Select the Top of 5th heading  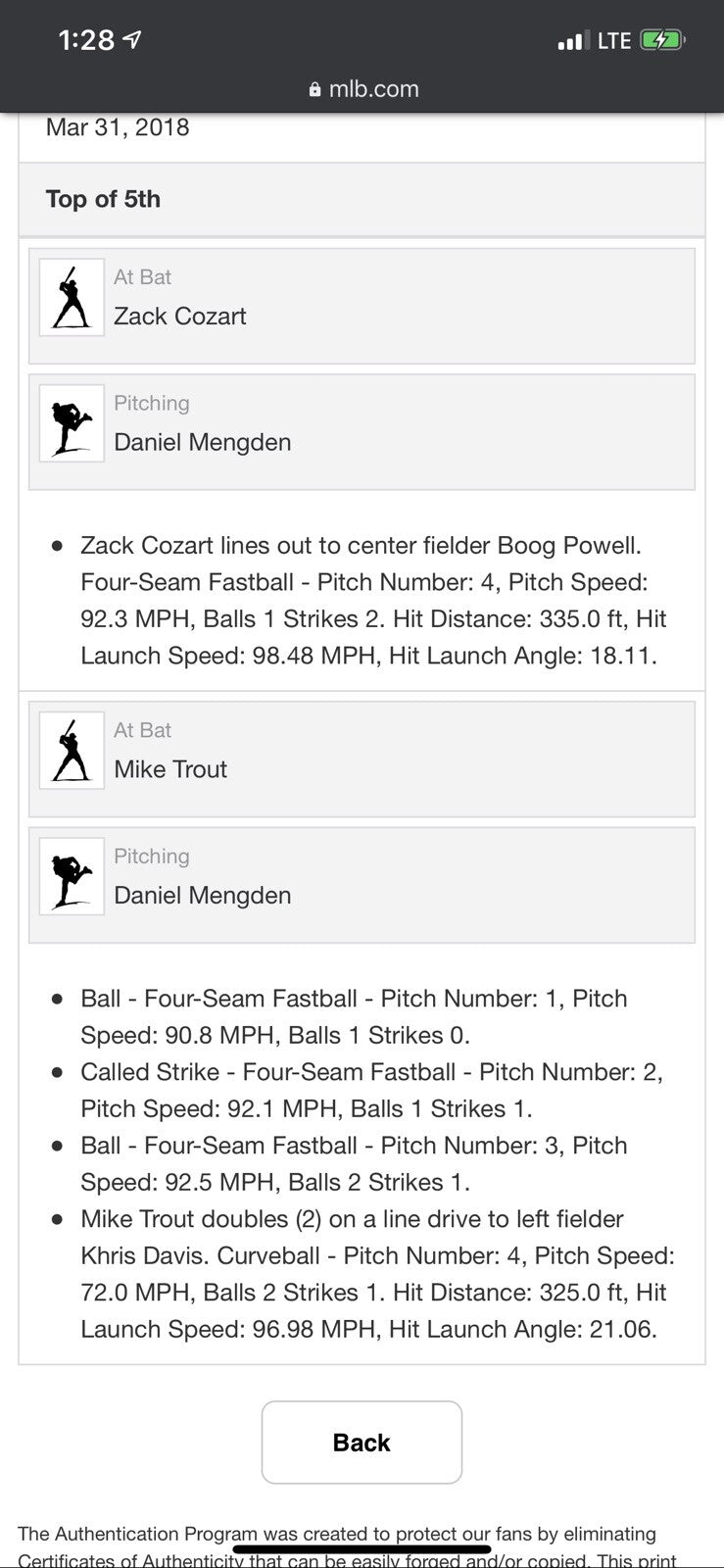click(x=104, y=199)
